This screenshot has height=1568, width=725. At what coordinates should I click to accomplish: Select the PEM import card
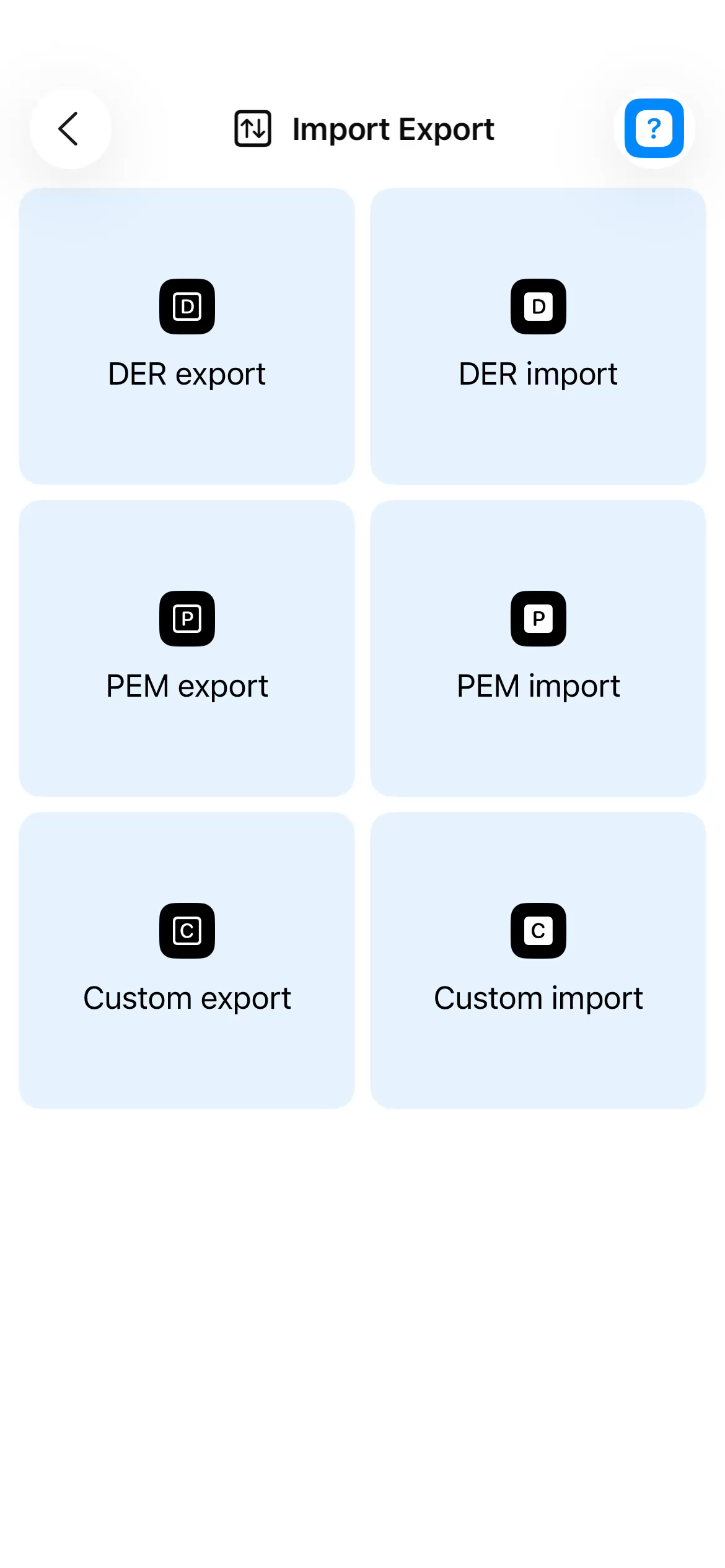538,647
